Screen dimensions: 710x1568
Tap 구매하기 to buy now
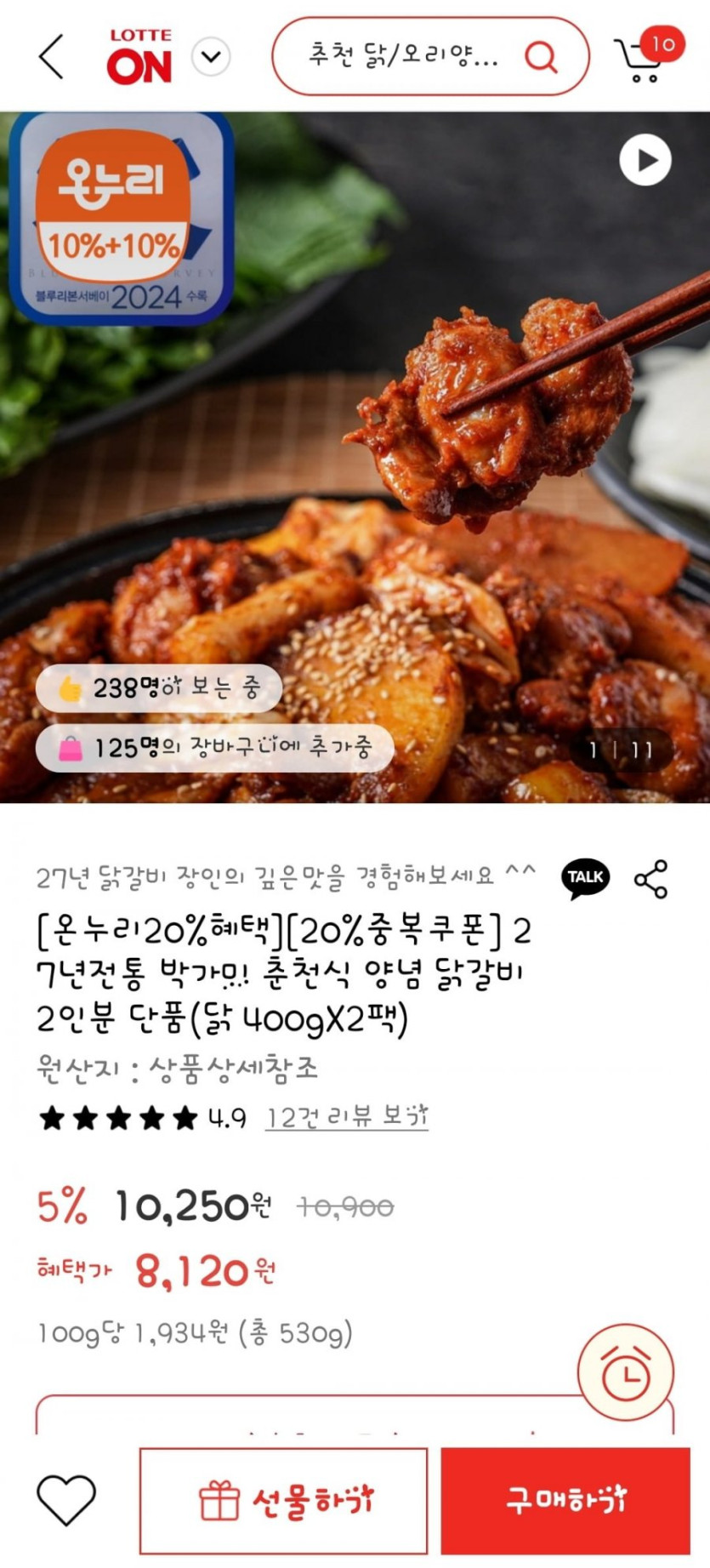(565, 1501)
